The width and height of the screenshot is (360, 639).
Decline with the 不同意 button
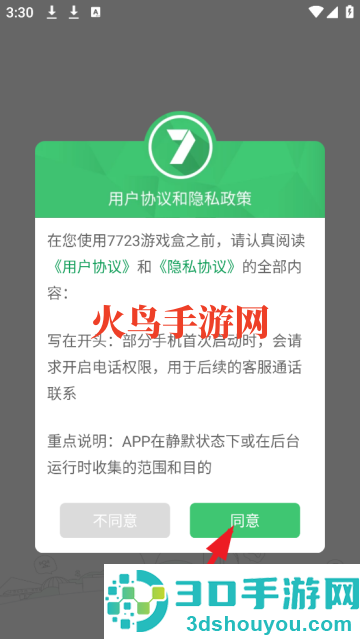click(x=115, y=520)
